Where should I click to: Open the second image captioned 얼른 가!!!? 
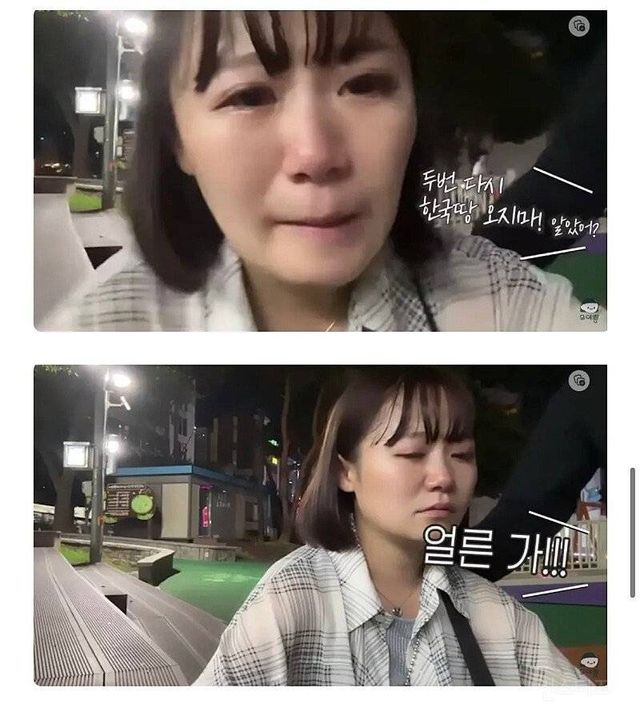pyautogui.click(x=320, y=525)
